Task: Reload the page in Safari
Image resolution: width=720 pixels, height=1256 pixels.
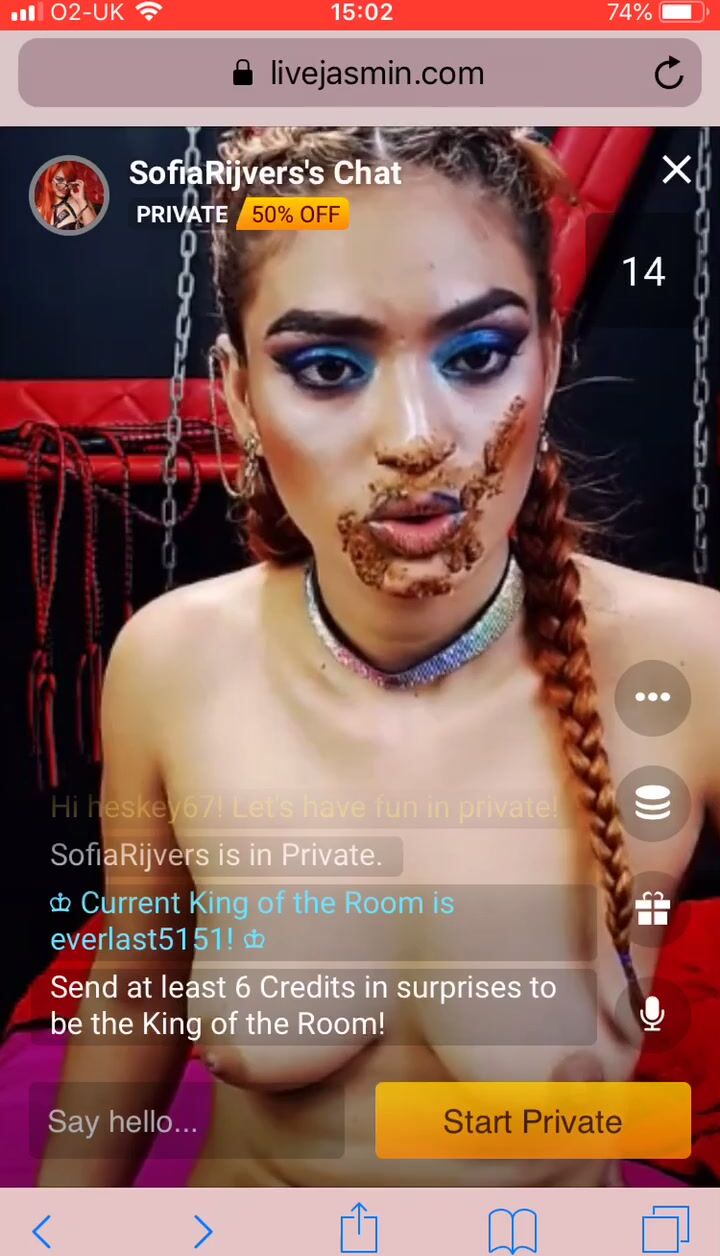Action: (667, 73)
